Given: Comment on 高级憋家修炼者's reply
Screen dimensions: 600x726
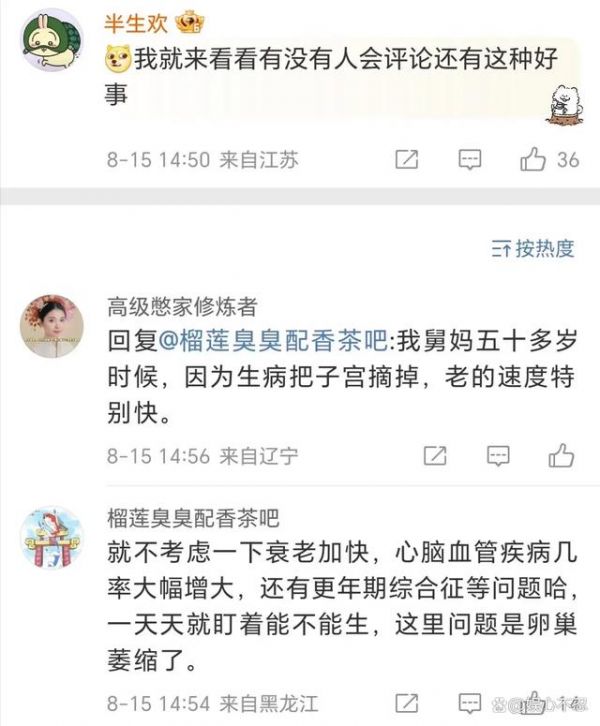Looking at the screenshot, I should pos(498,456).
